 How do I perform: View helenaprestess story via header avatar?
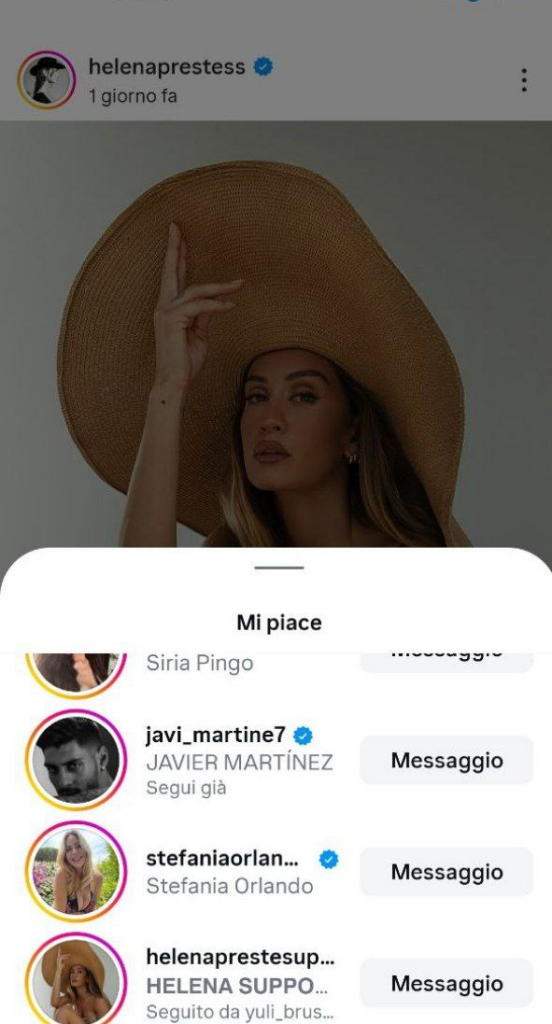click(x=46, y=80)
